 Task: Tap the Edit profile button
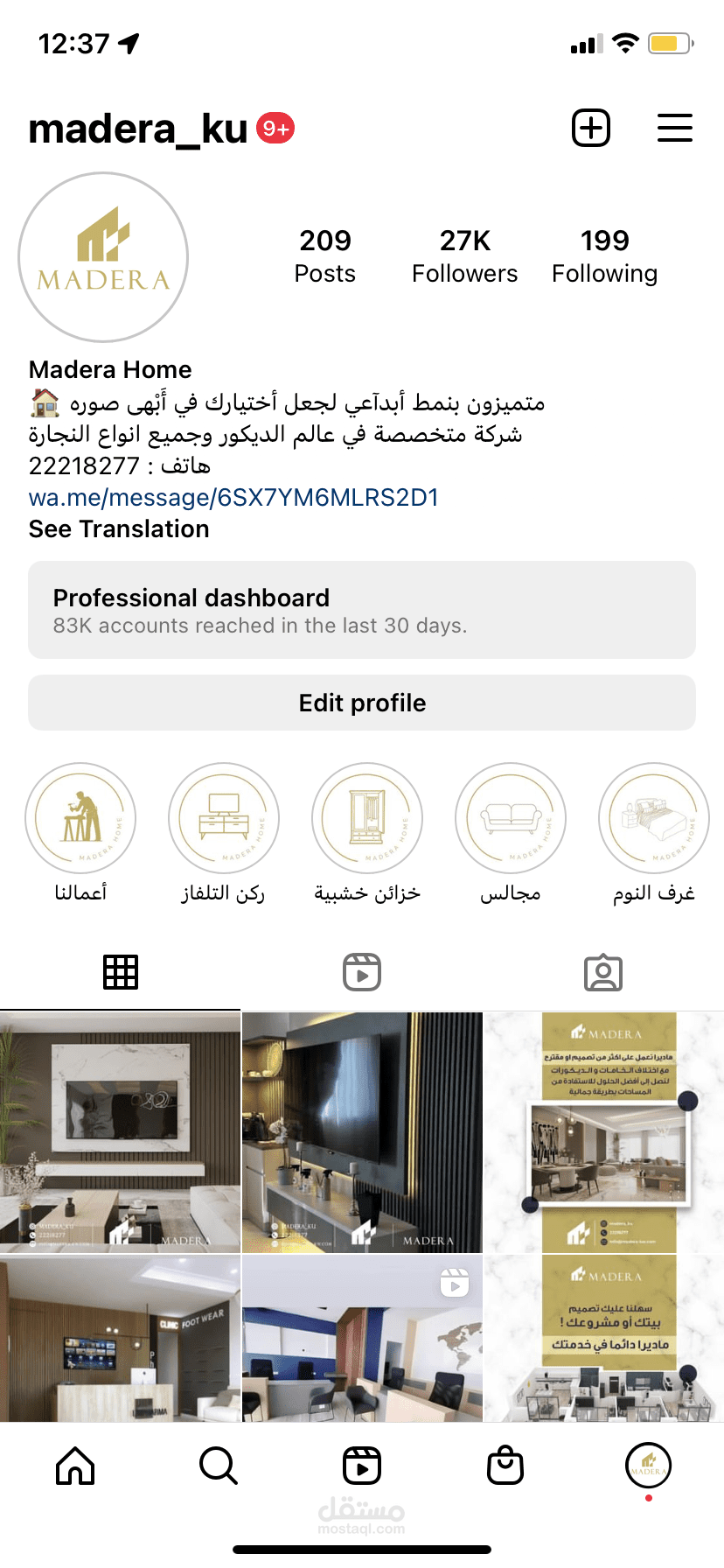(362, 703)
